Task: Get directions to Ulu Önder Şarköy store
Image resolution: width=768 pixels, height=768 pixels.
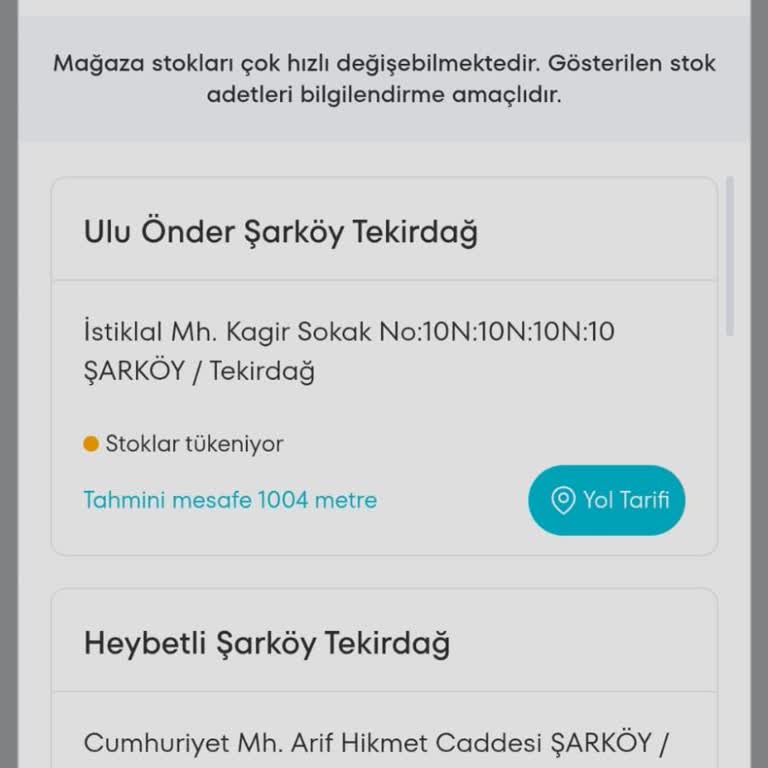Action: [x=606, y=500]
